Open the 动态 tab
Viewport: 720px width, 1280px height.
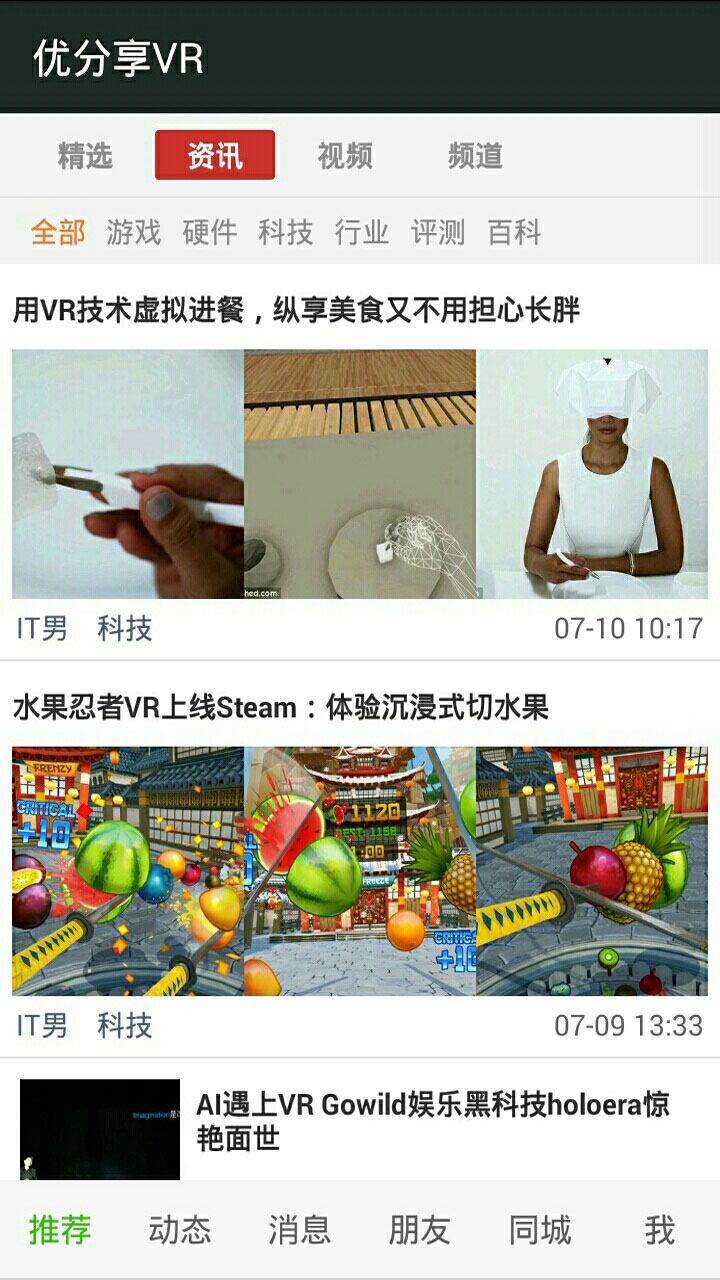[x=180, y=1230]
